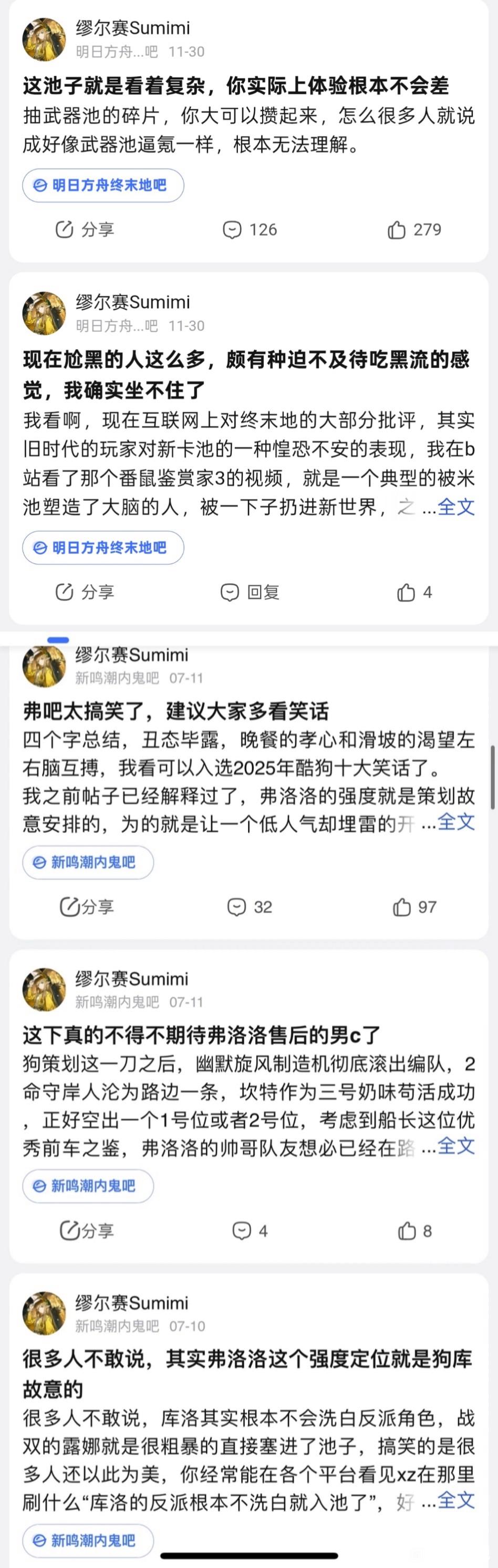Image resolution: width=498 pixels, height=1568 pixels.
Task: Reply to the 现在尬黑的人这么多 post
Action: point(250,592)
